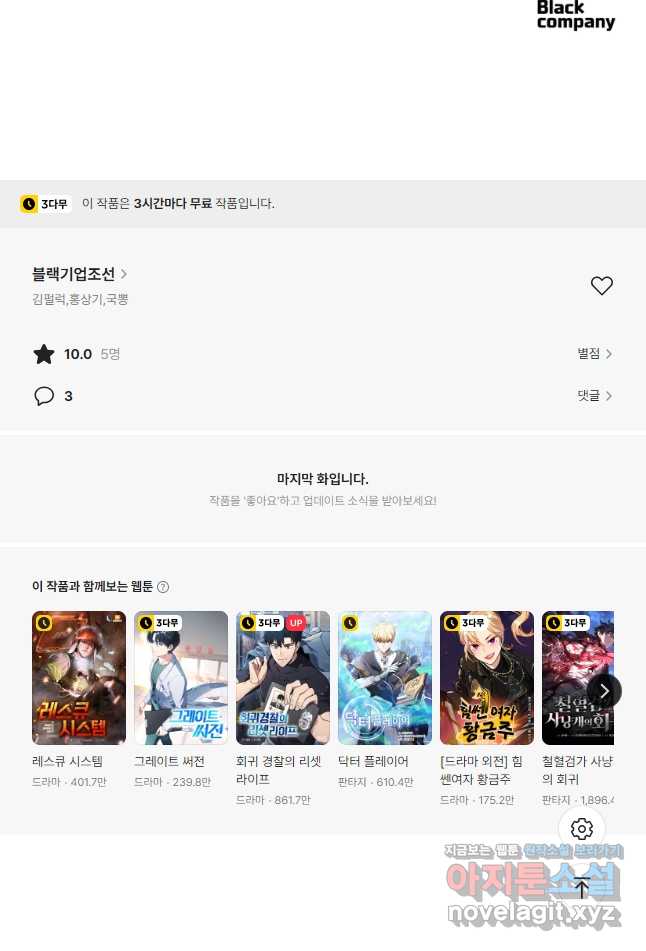Open 회귀 경찰의 리셋 라이프
Image resolution: width=646 pixels, height=951 pixels.
coord(283,678)
